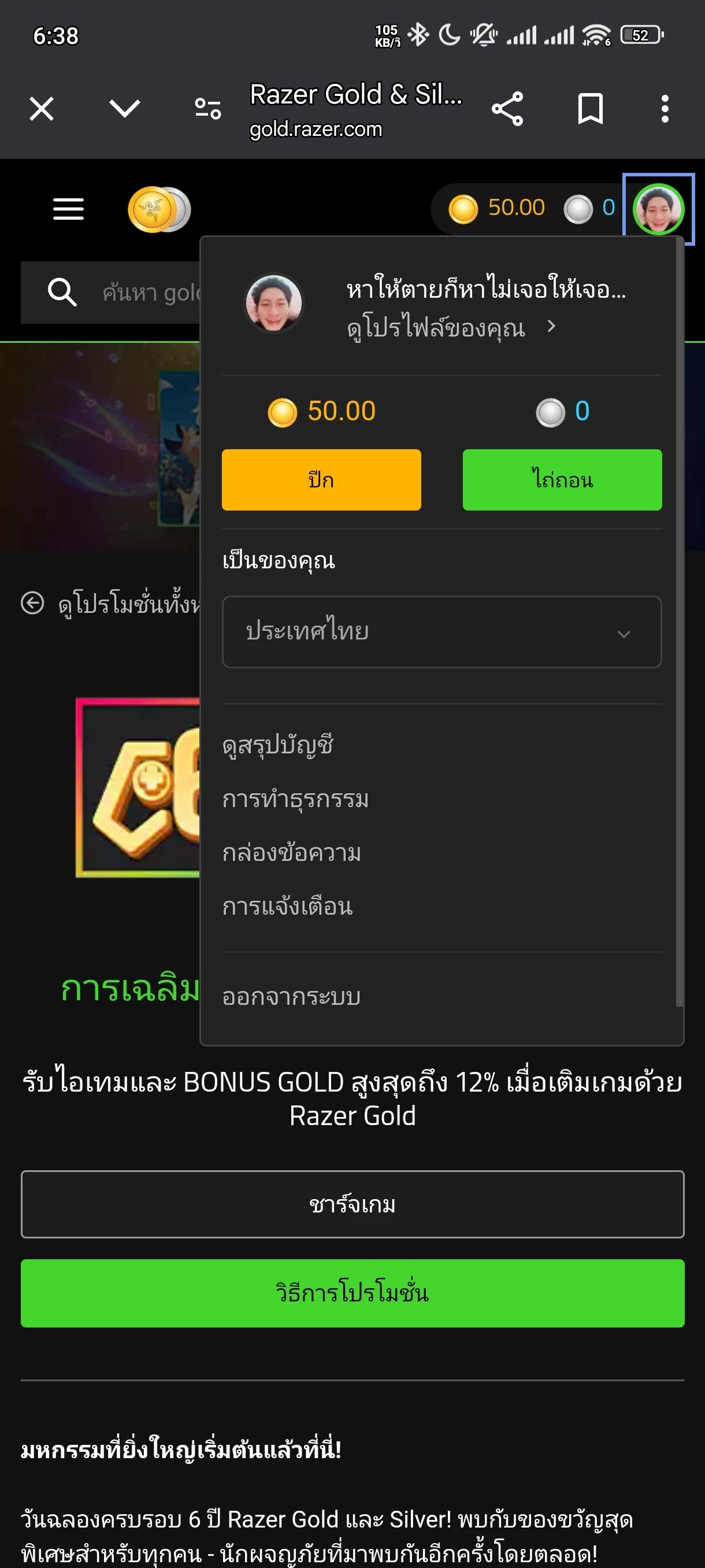Viewport: 705px width, 1568px height.
Task: Open การทำธุรกรรม transactions
Action: tap(296, 799)
